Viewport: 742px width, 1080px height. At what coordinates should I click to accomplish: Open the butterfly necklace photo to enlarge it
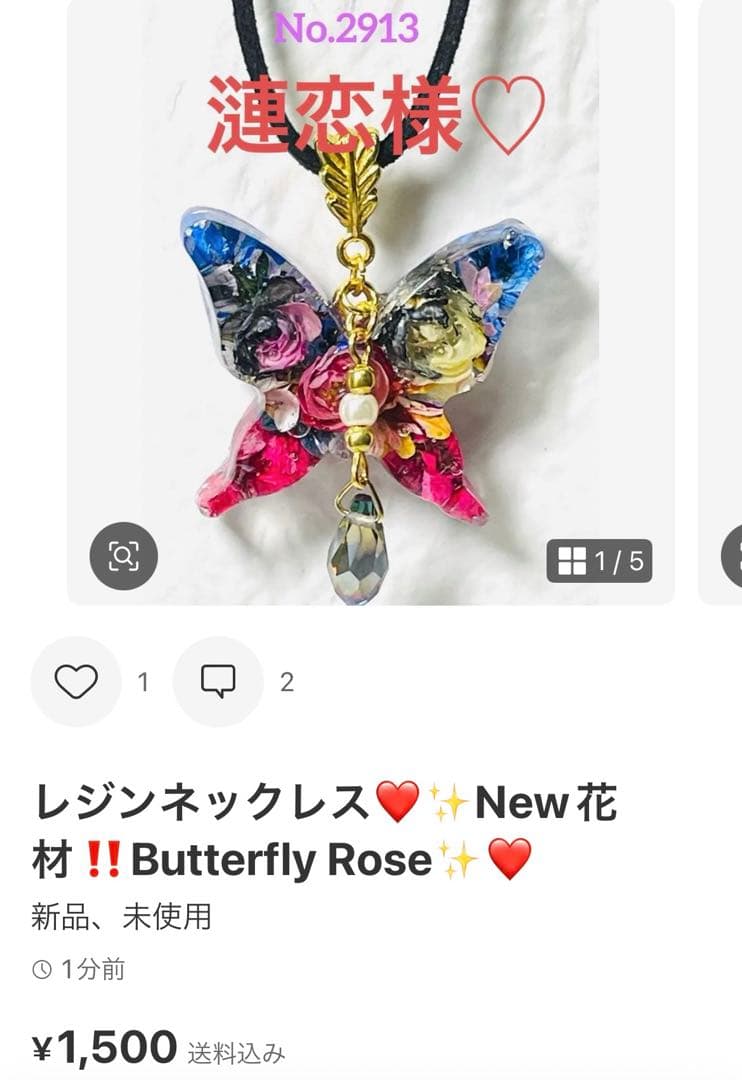click(x=371, y=300)
